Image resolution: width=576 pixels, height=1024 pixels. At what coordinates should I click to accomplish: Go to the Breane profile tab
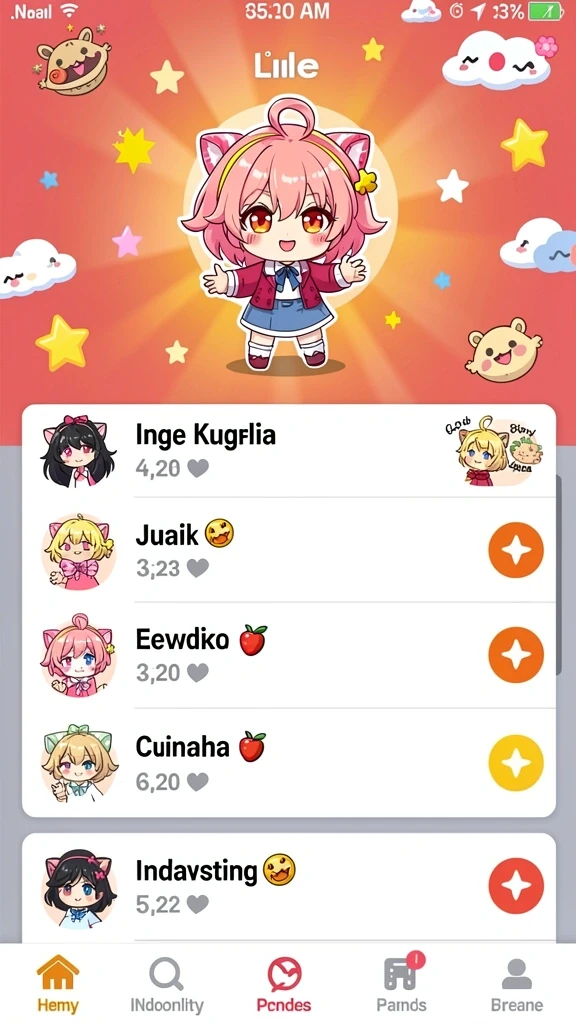pos(517,984)
